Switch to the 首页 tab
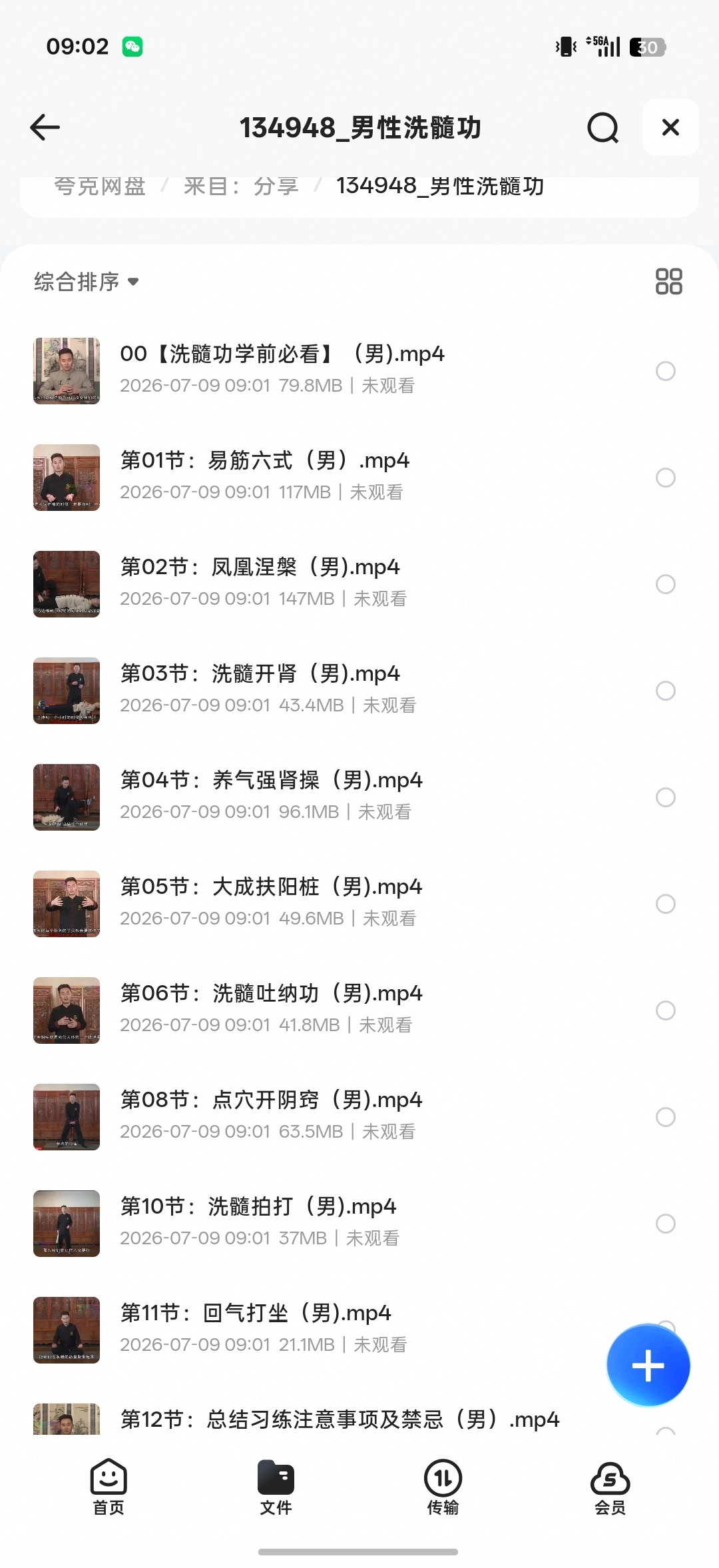 pyautogui.click(x=109, y=1487)
